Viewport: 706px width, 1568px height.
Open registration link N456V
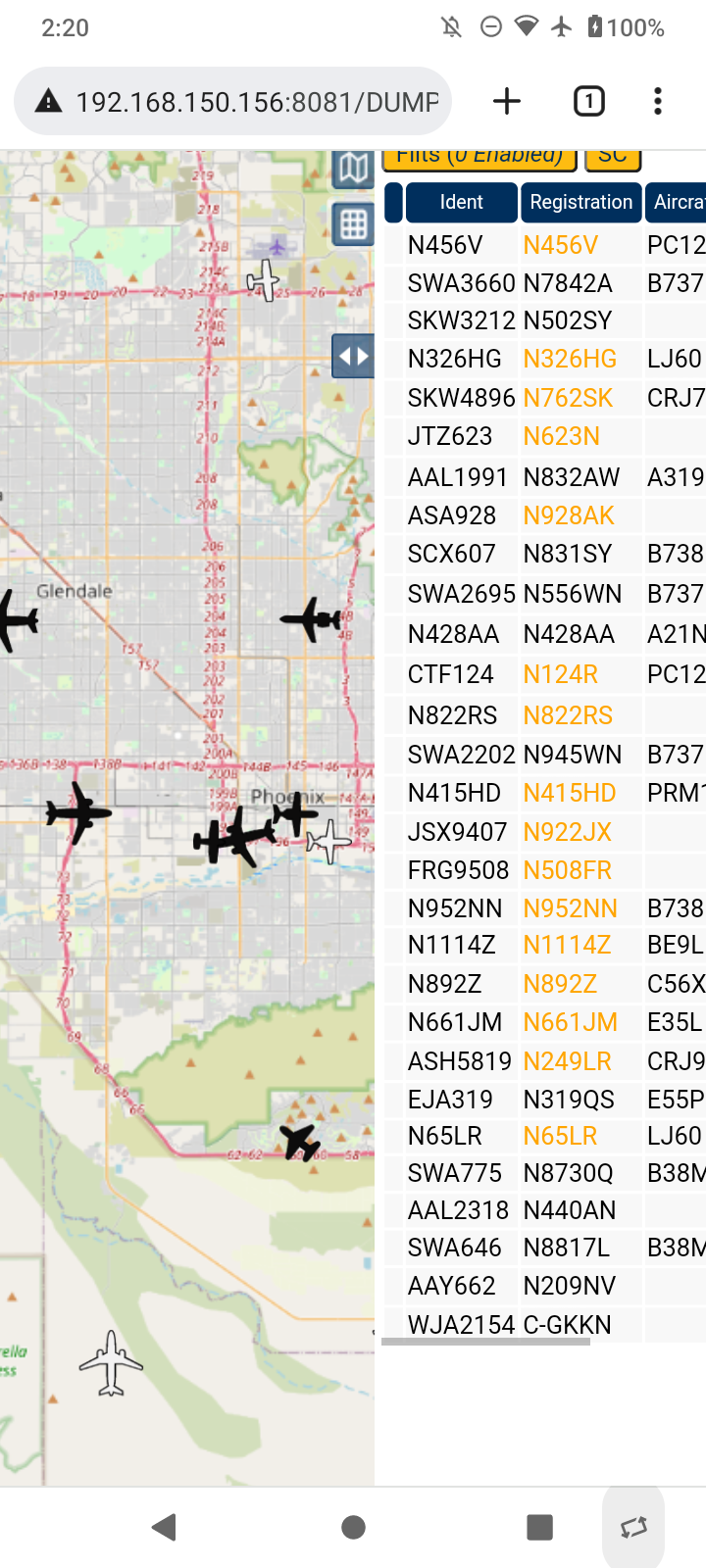coord(561,245)
